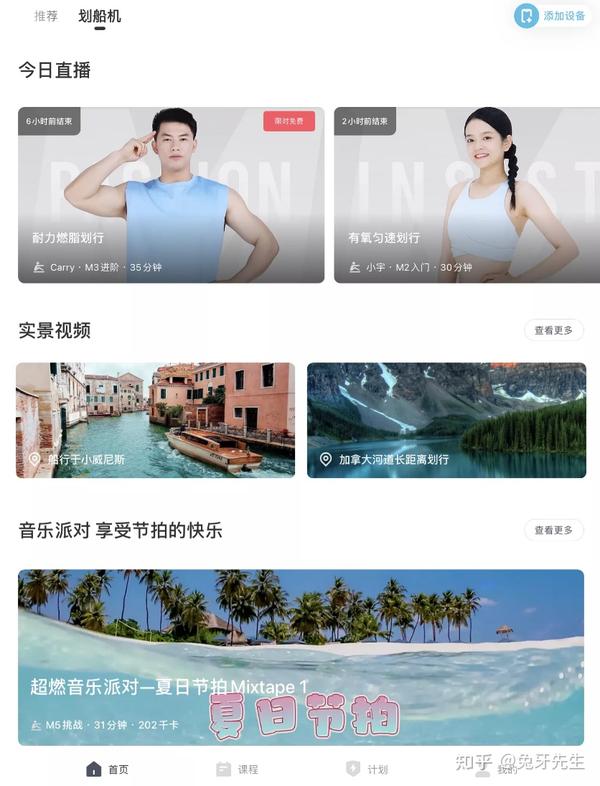Select the 划船机 tab
Screen dimensions: 600x786
pyautogui.click(x=100, y=16)
